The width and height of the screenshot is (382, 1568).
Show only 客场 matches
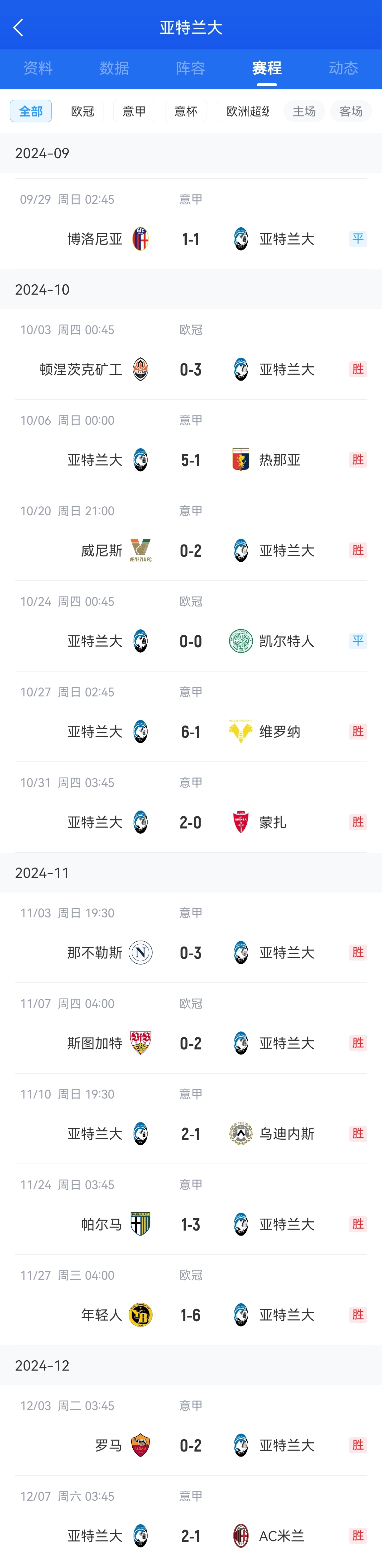(350, 111)
